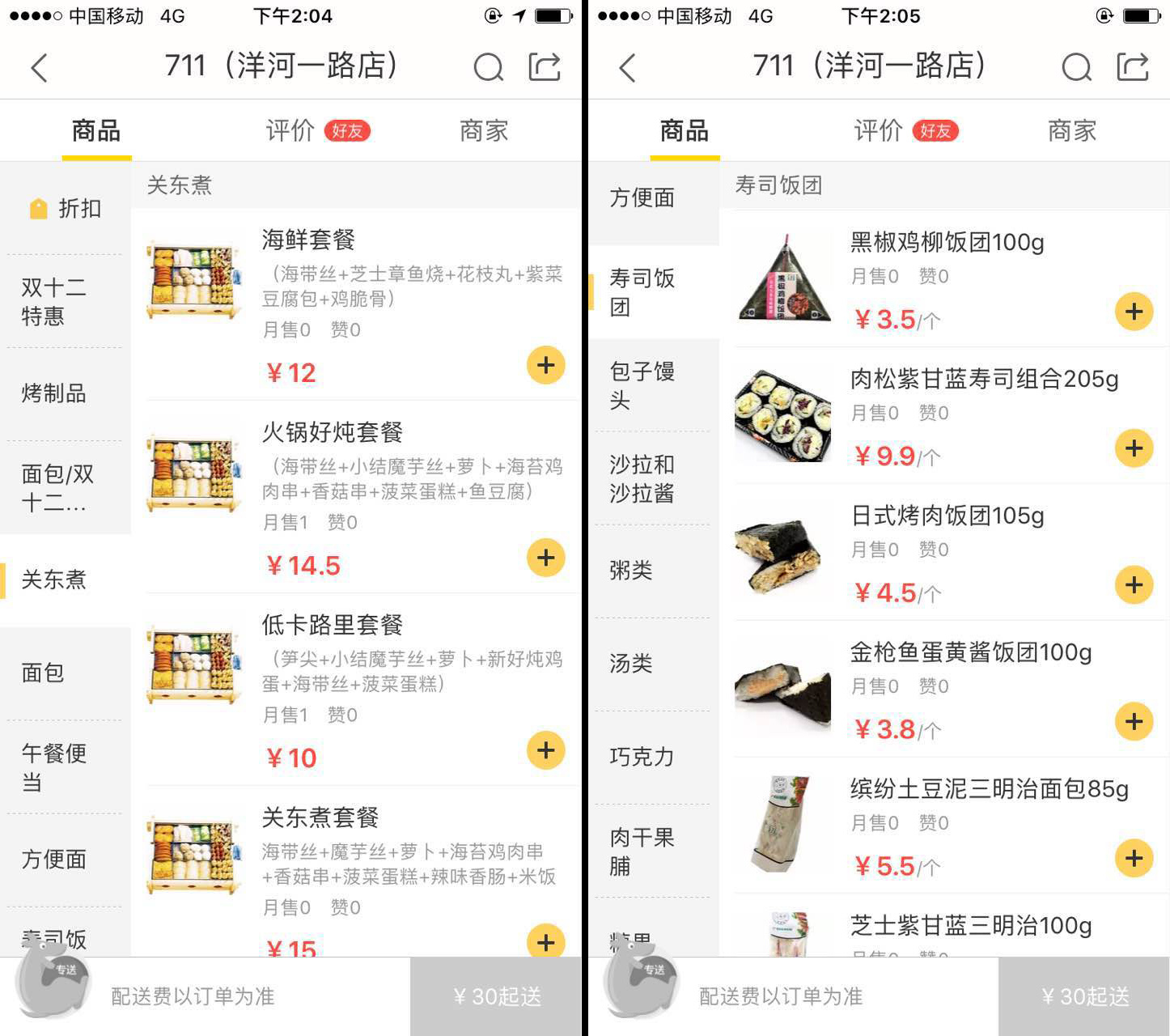This screenshot has width=1170, height=1036.
Task: Select the 沙拉和沙拉酱 category
Action: [x=642, y=478]
